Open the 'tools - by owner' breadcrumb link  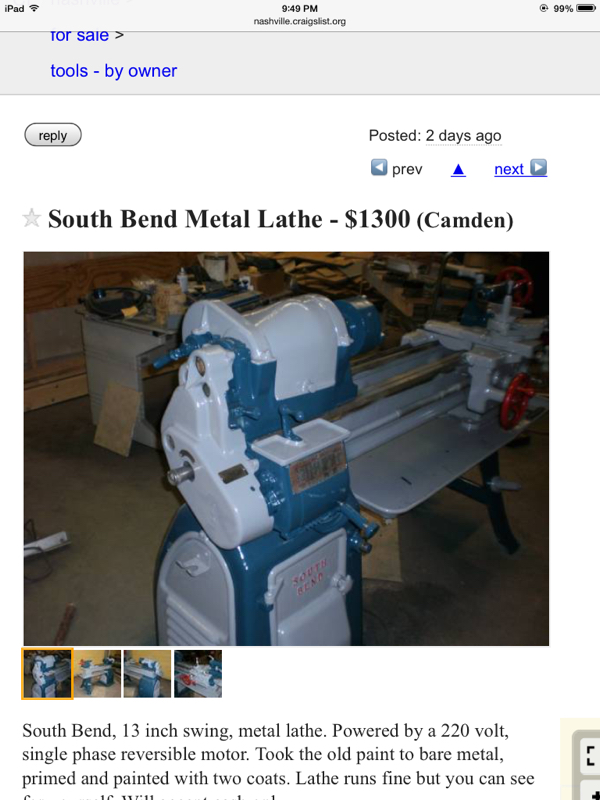113,71
